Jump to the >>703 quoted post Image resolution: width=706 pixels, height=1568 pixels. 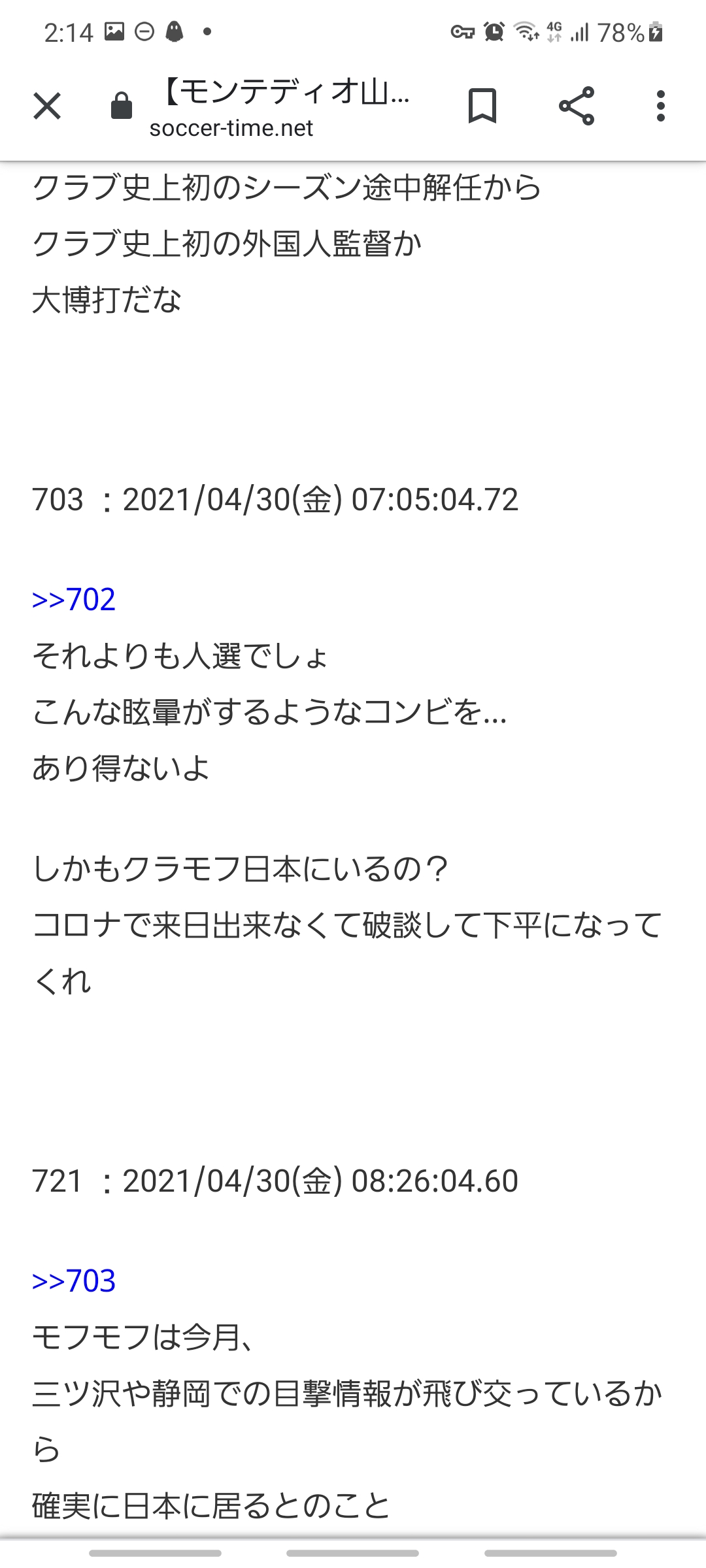(74, 1281)
